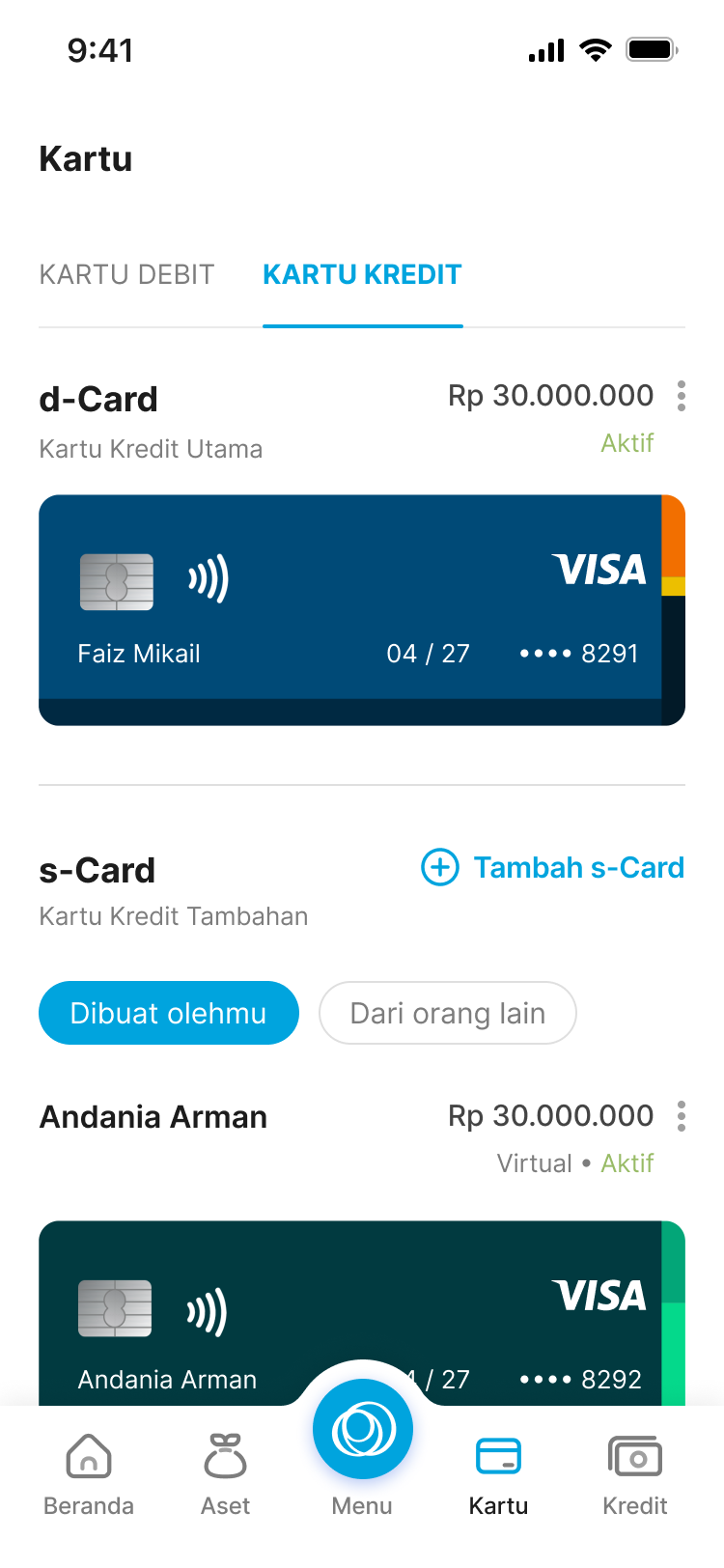Image resolution: width=724 pixels, height=1568 pixels.
Task: Click the Tambah s-Card link
Action: pyautogui.click(x=577, y=867)
